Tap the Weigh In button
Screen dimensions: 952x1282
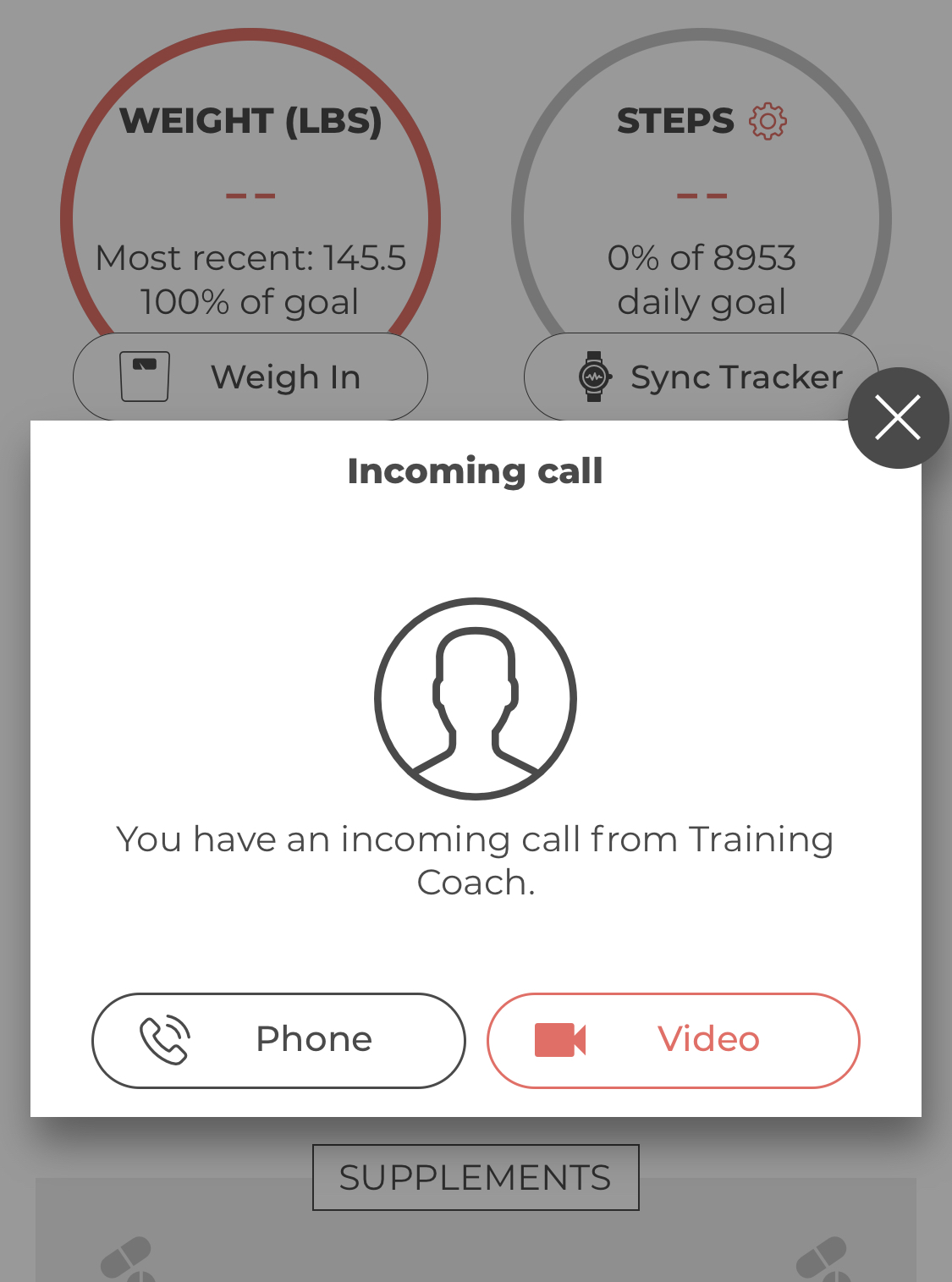pos(250,377)
